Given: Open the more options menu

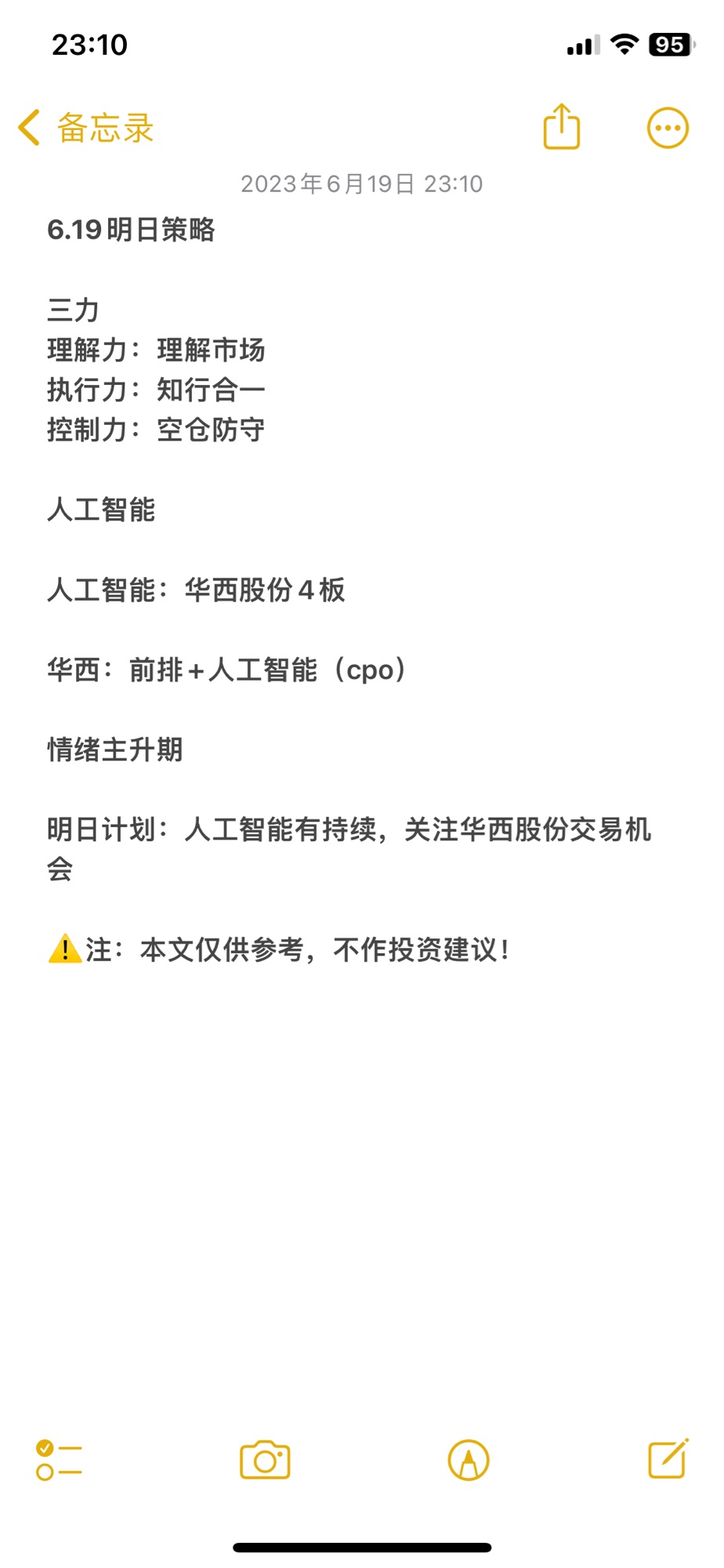Looking at the screenshot, I should click(668, 128).
